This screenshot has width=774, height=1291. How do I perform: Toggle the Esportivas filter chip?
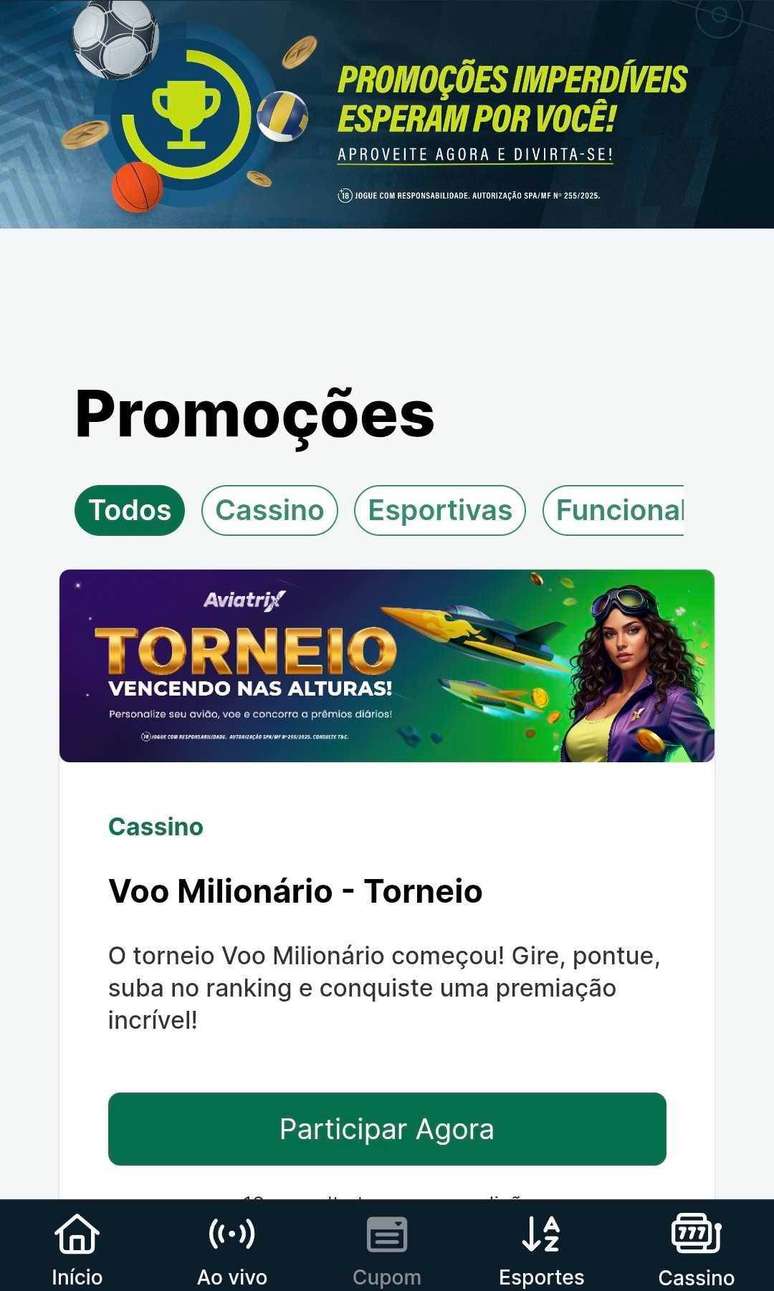tap(439, 510)
